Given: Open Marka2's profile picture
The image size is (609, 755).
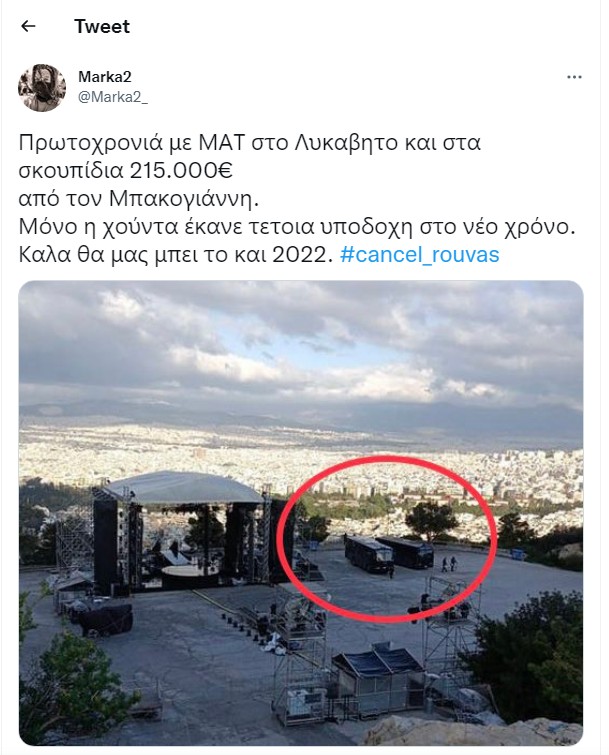Looking at the screenshot, I should pyautogui.click(x=42, y=87).
